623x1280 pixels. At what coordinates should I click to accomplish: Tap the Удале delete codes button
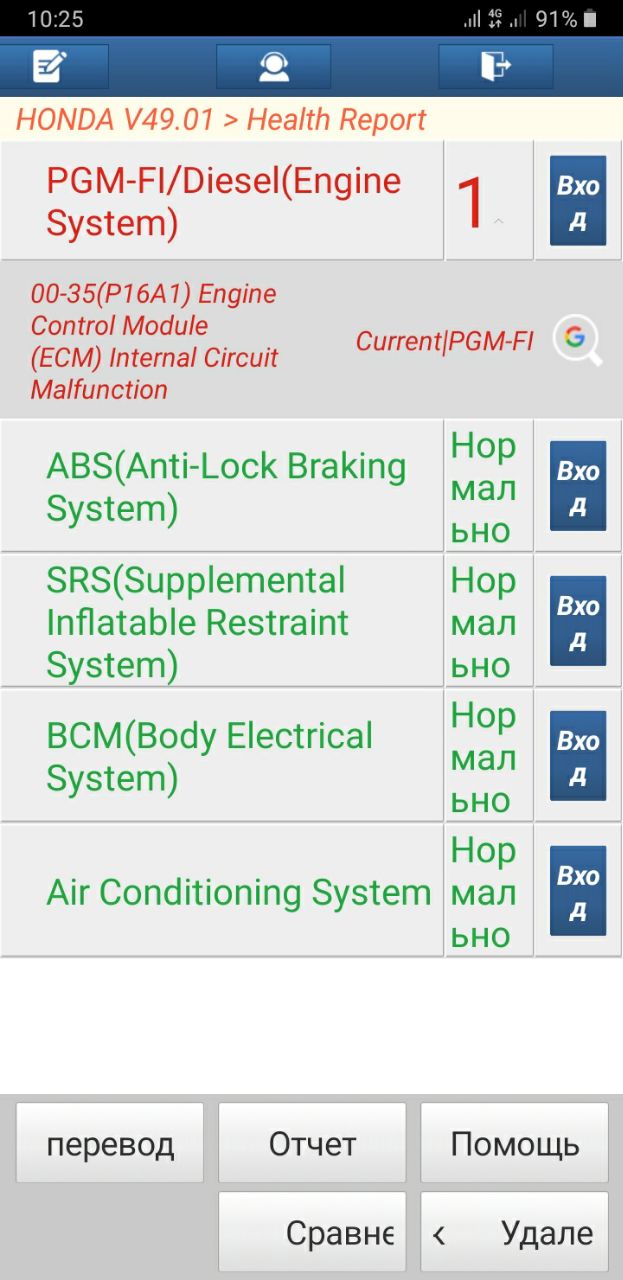tap(514, 1232)
